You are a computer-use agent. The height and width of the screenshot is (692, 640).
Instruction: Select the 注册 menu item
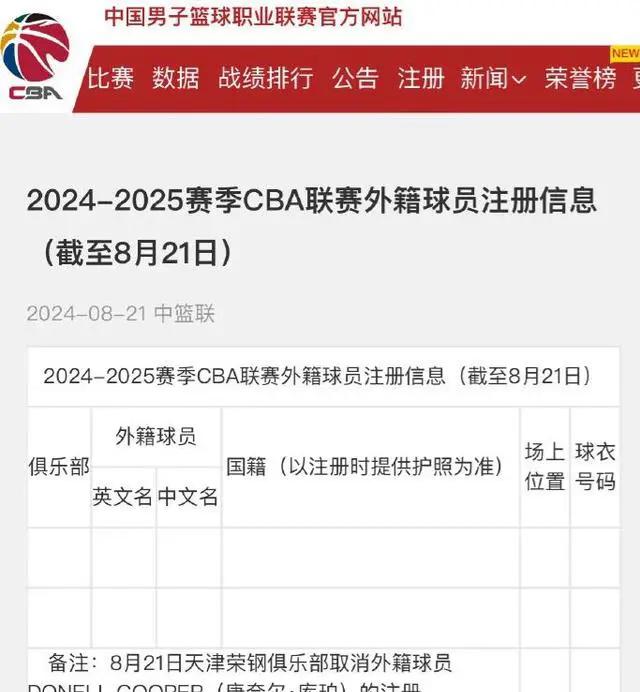420,78
